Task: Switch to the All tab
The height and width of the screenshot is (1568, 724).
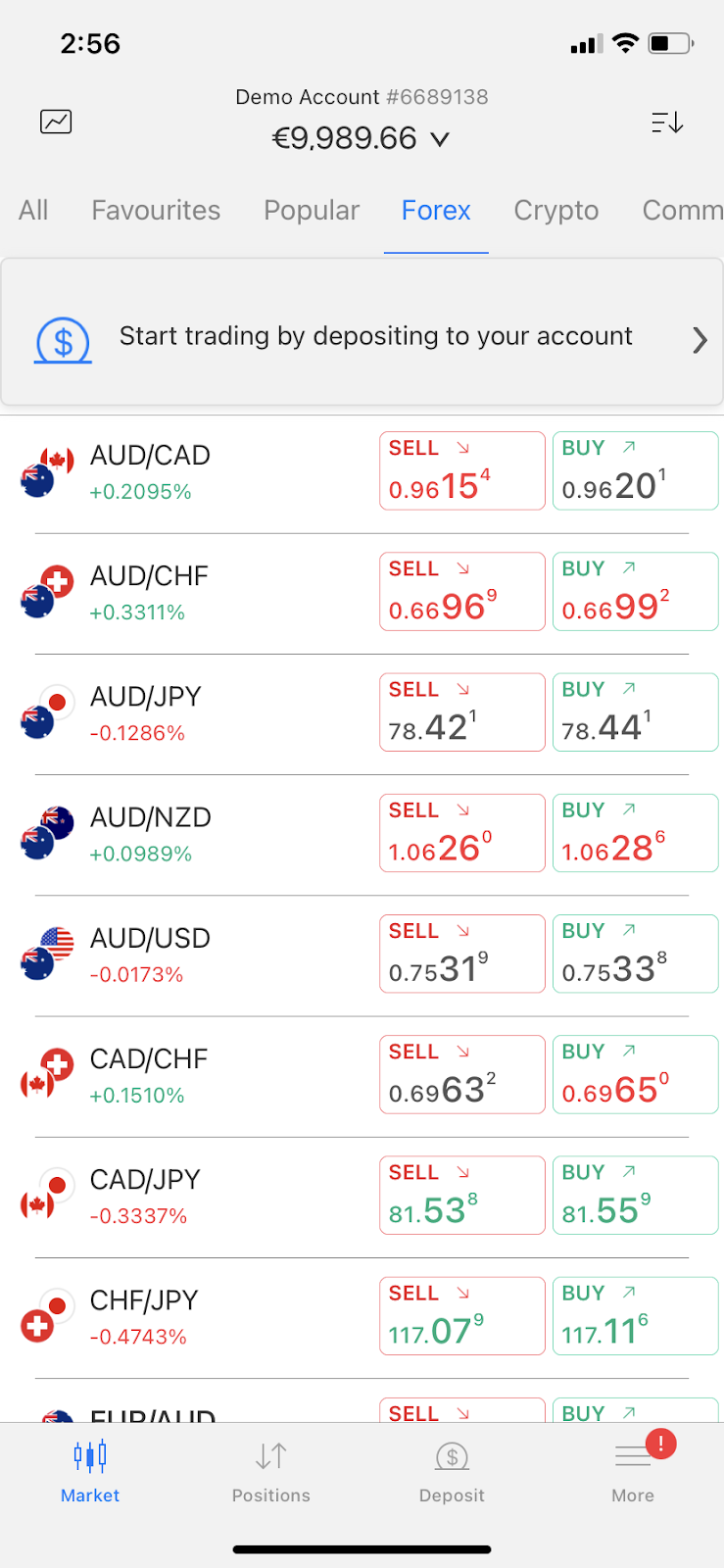Action: pos(33,211)
